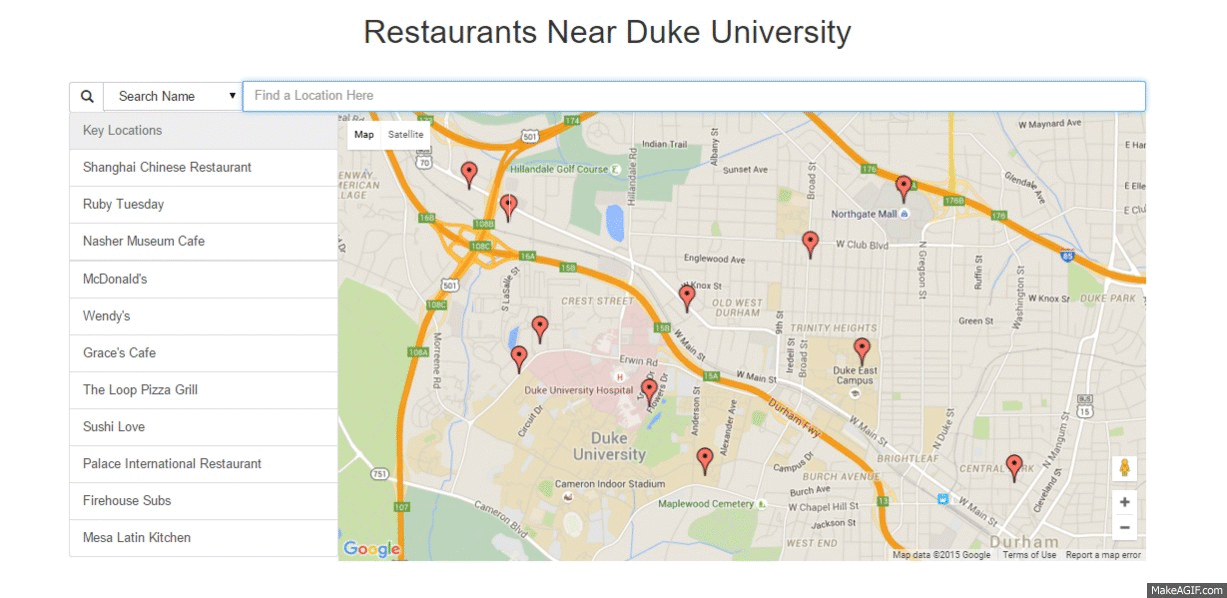Switch to the standard Map view
Viewport: 1227px width, 598px height.
(364, 135)
